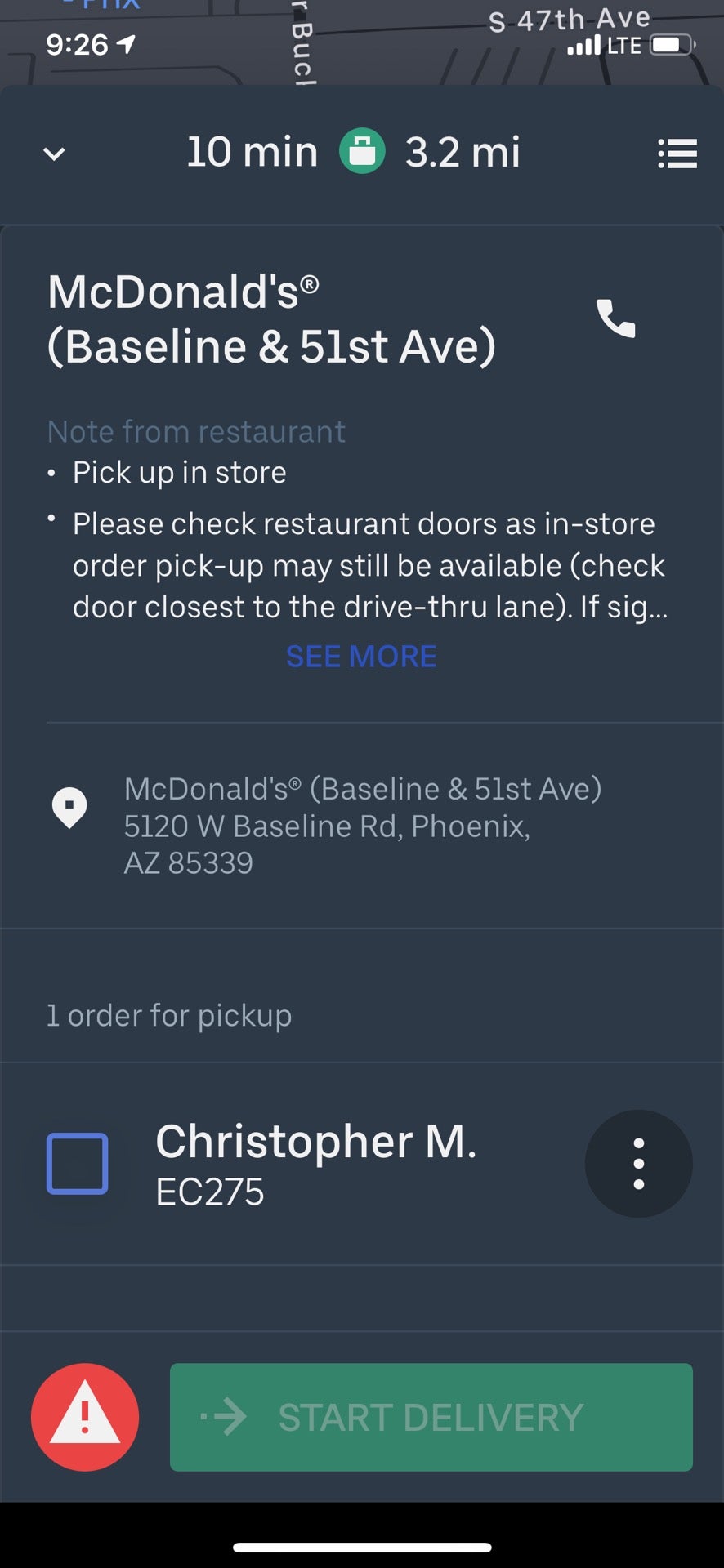Expand the restaurant note with SEE MORE
Image resolution: width=724 pixels, height=1568 pixels.
pos(360,656)
